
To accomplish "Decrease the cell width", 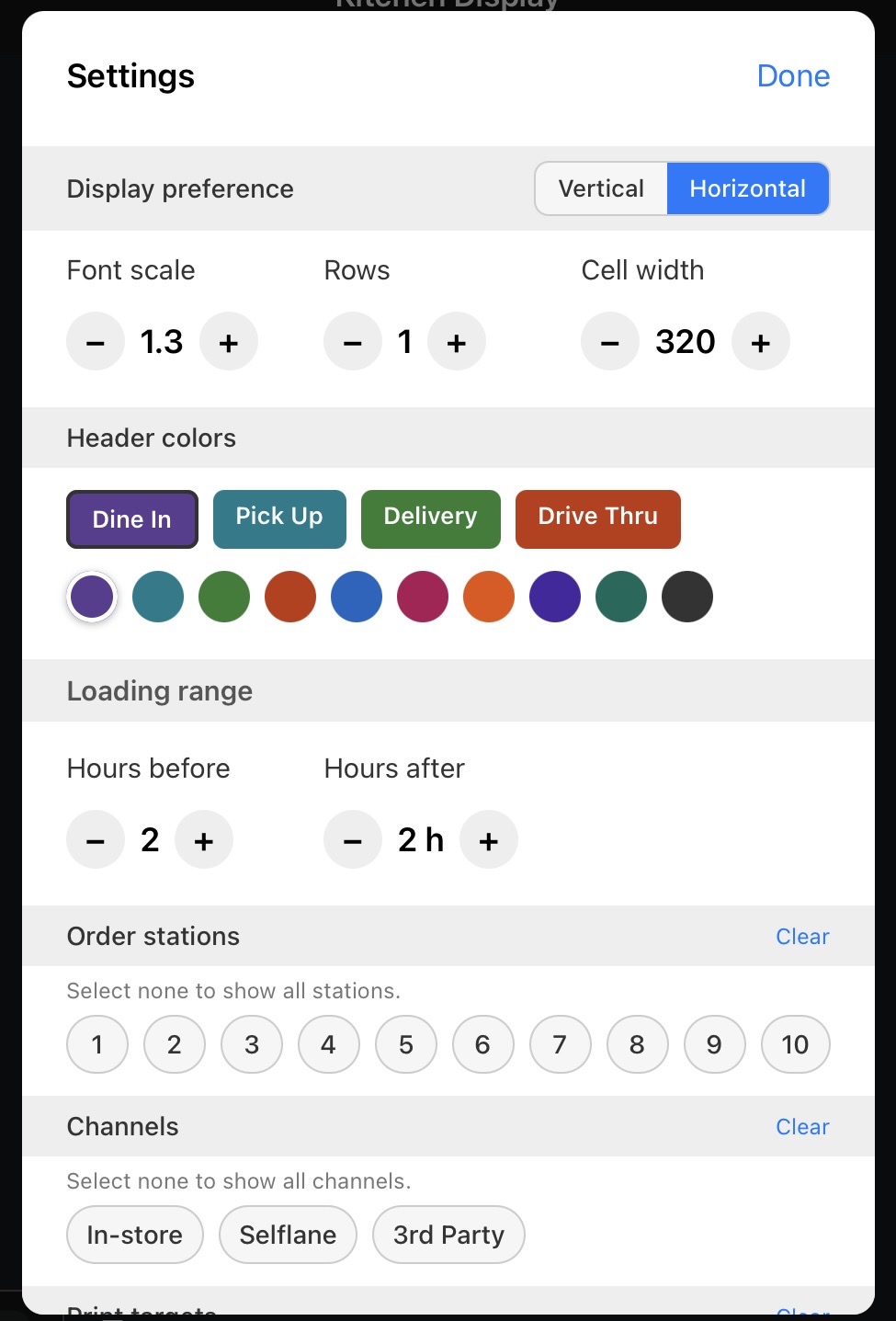I will 610,342.
